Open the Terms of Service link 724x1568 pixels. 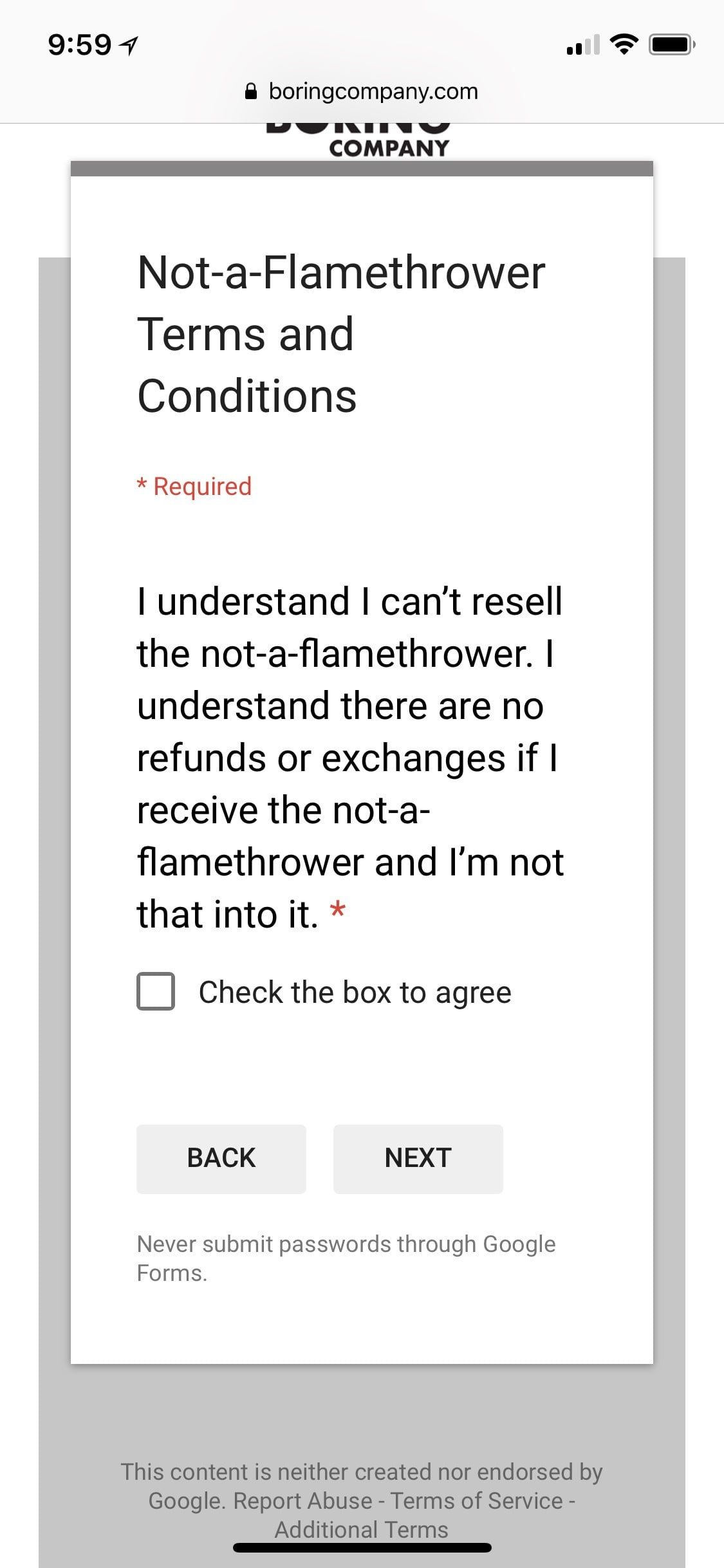(x=476, y=1501)
